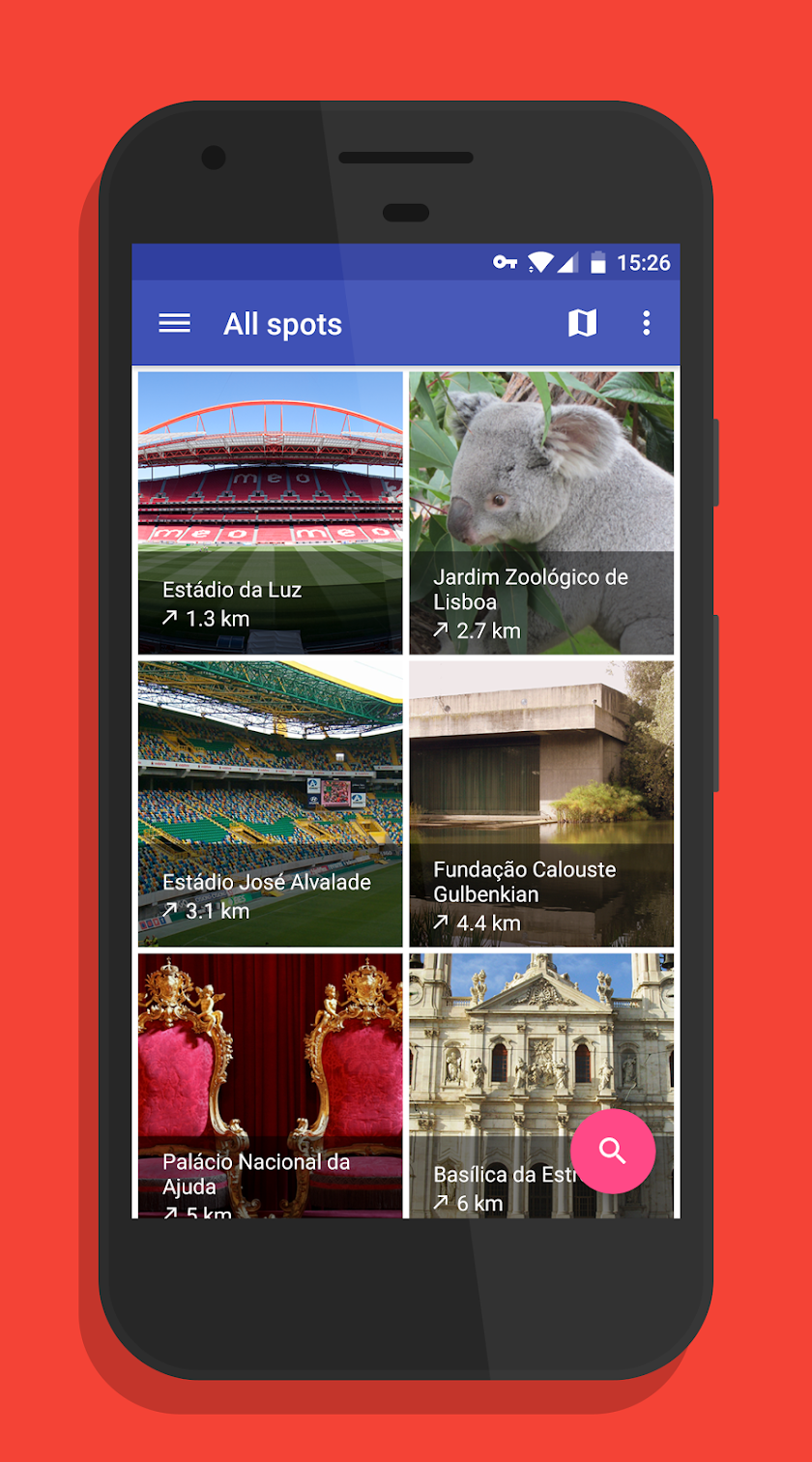Switch to the map view
Screen dimensions: 812x1462
582,323
